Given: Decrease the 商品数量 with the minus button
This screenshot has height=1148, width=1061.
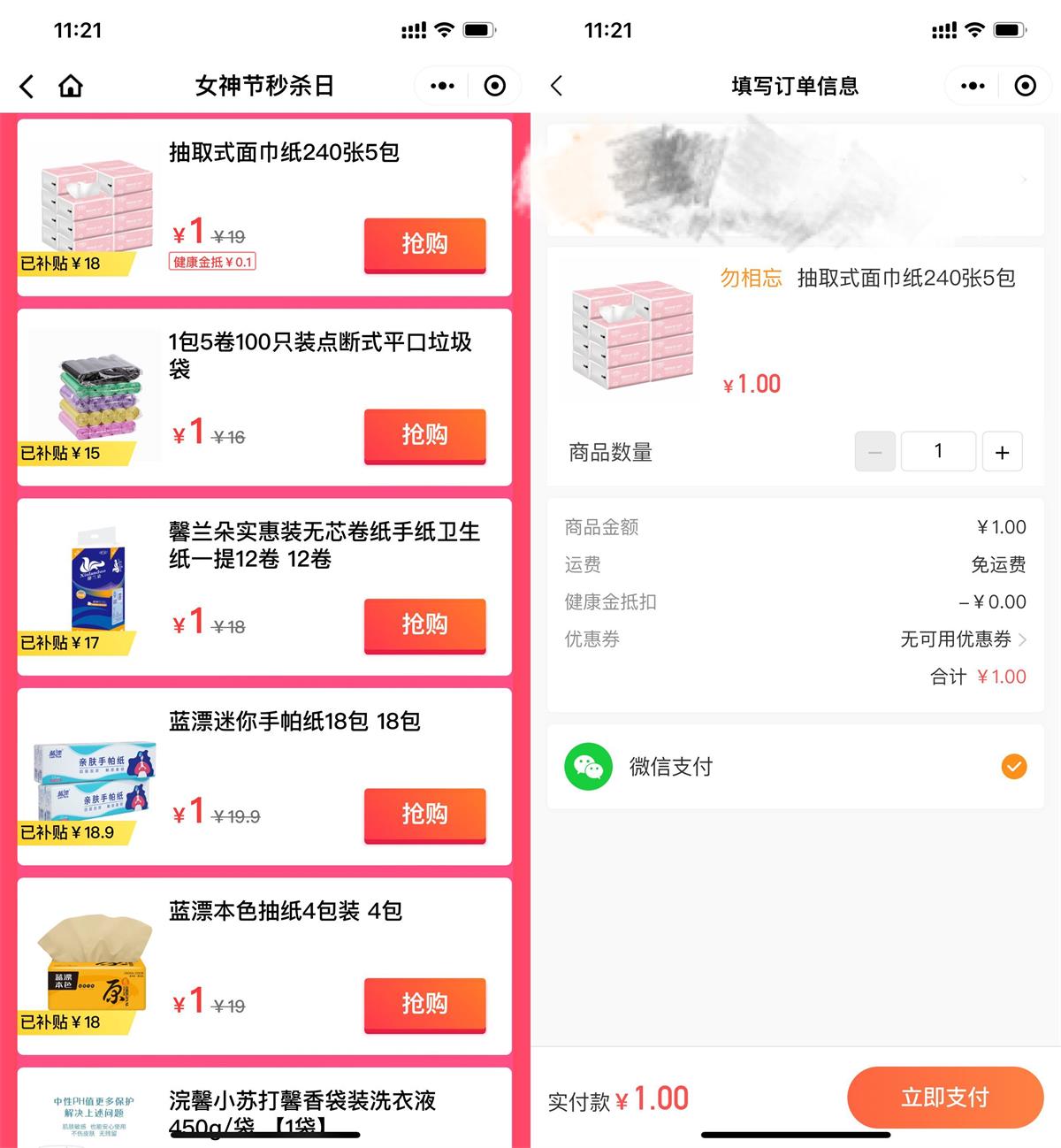Looking at the screenshot, I should (874, 451).
